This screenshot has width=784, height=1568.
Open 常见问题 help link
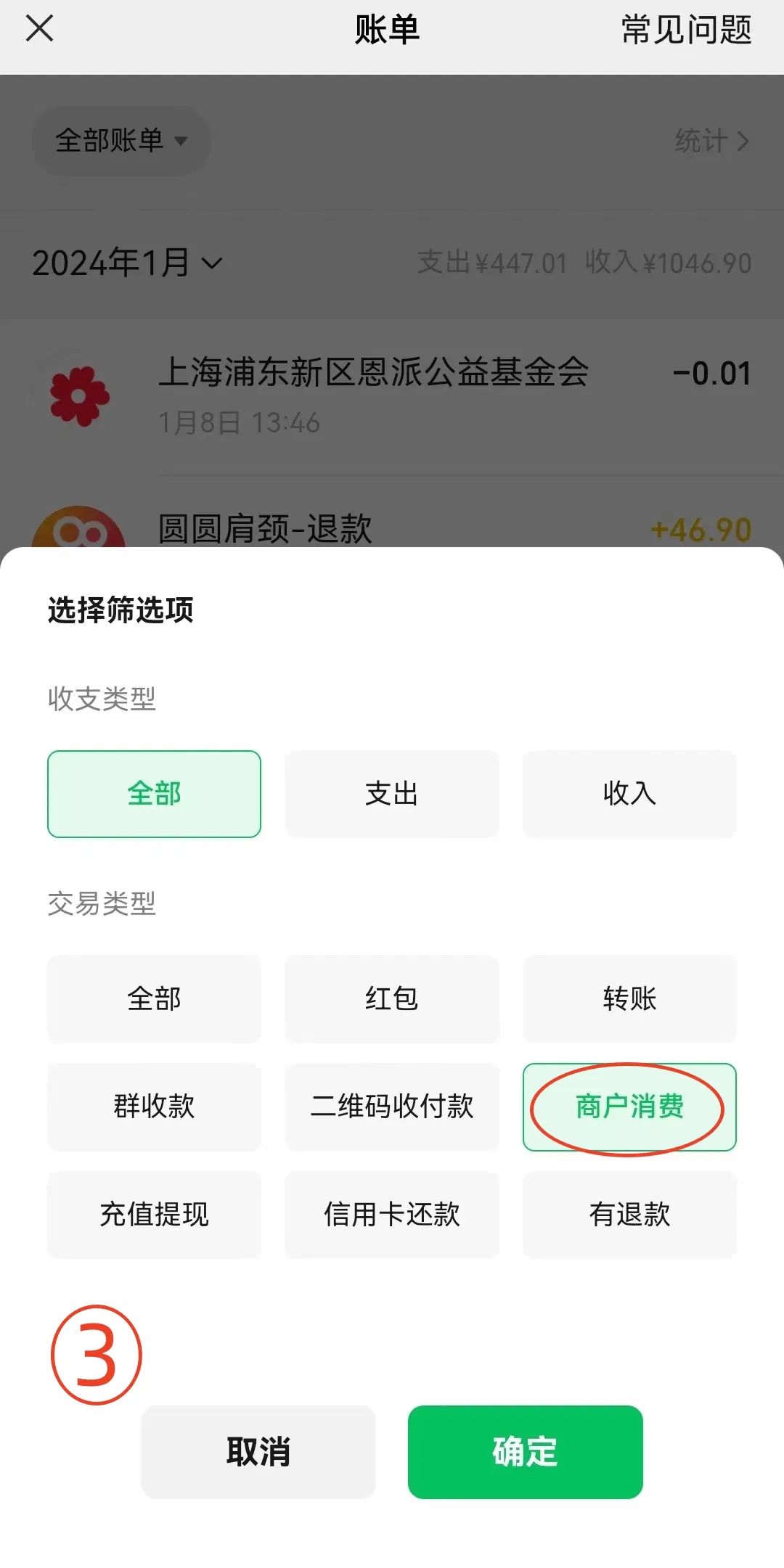[x=686, y=30]
